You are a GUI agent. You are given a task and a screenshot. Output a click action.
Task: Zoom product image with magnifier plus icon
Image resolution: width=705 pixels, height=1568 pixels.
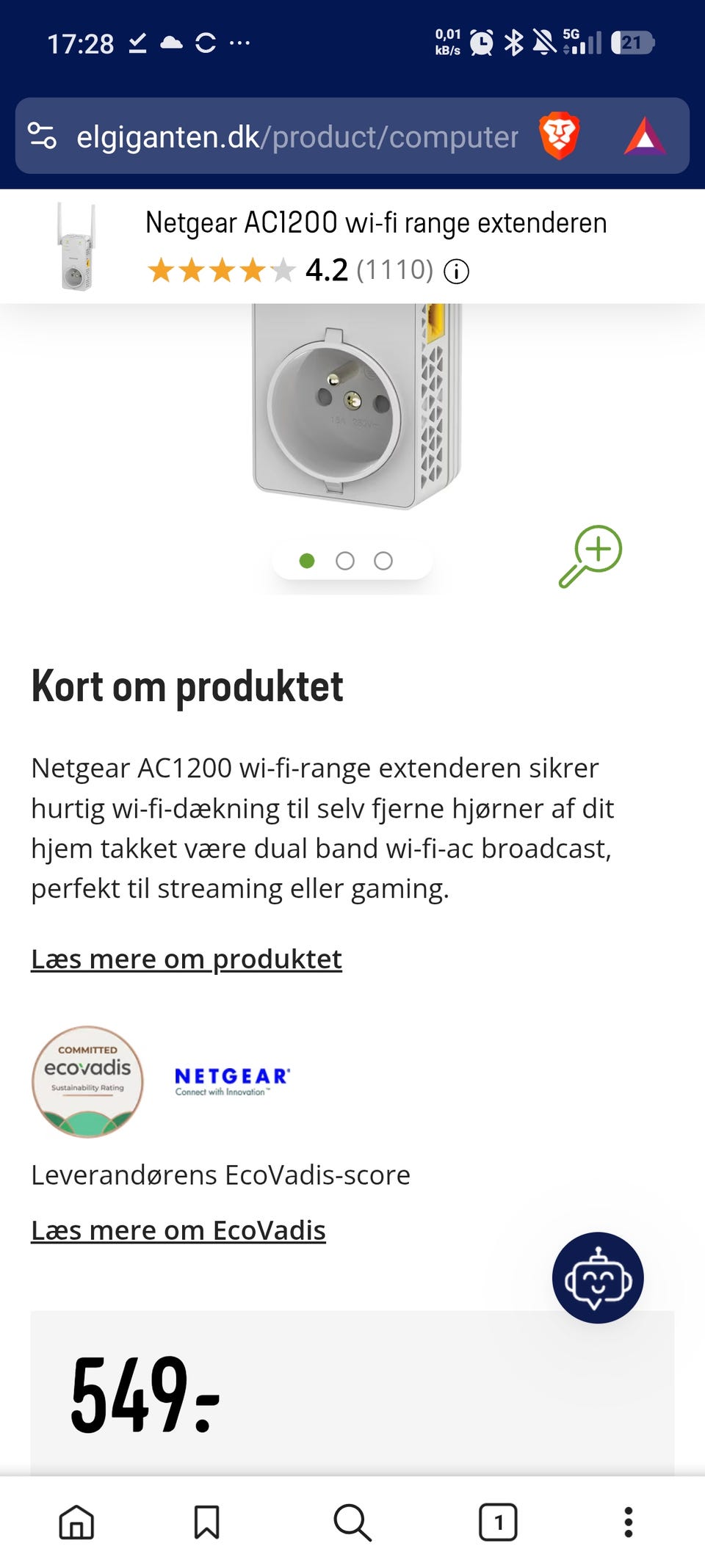[590, 556]
